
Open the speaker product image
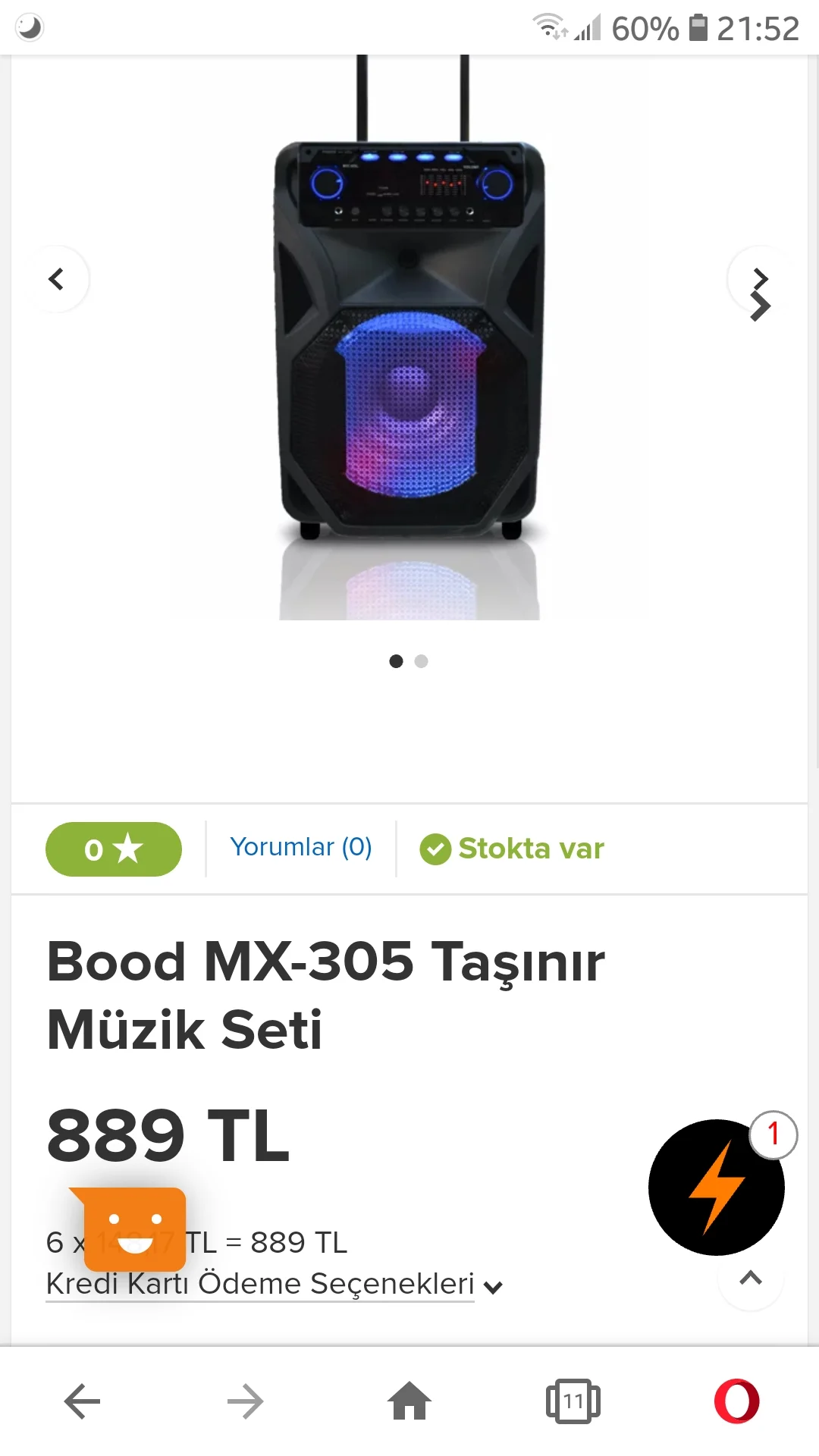click(409, 341)
